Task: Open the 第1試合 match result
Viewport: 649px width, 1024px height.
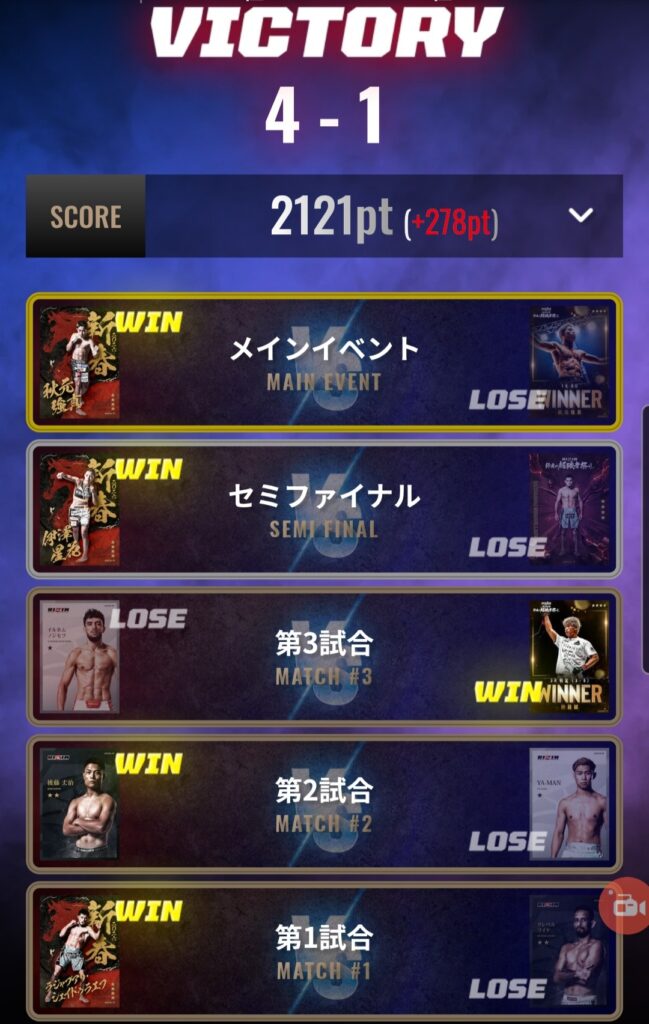Action: pos(324,950)
